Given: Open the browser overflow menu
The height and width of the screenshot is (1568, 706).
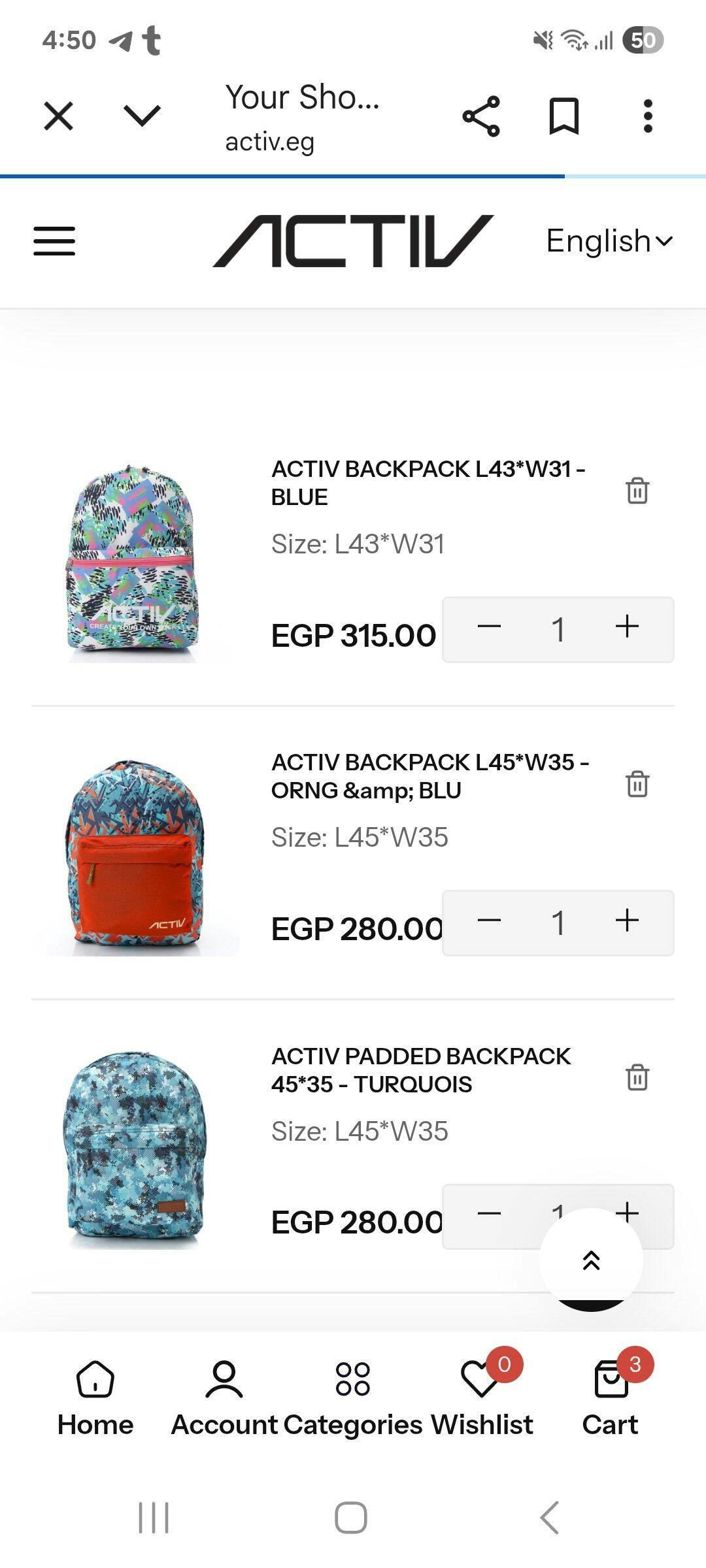Looking at the screenshot, I should (x=647, y=116).
